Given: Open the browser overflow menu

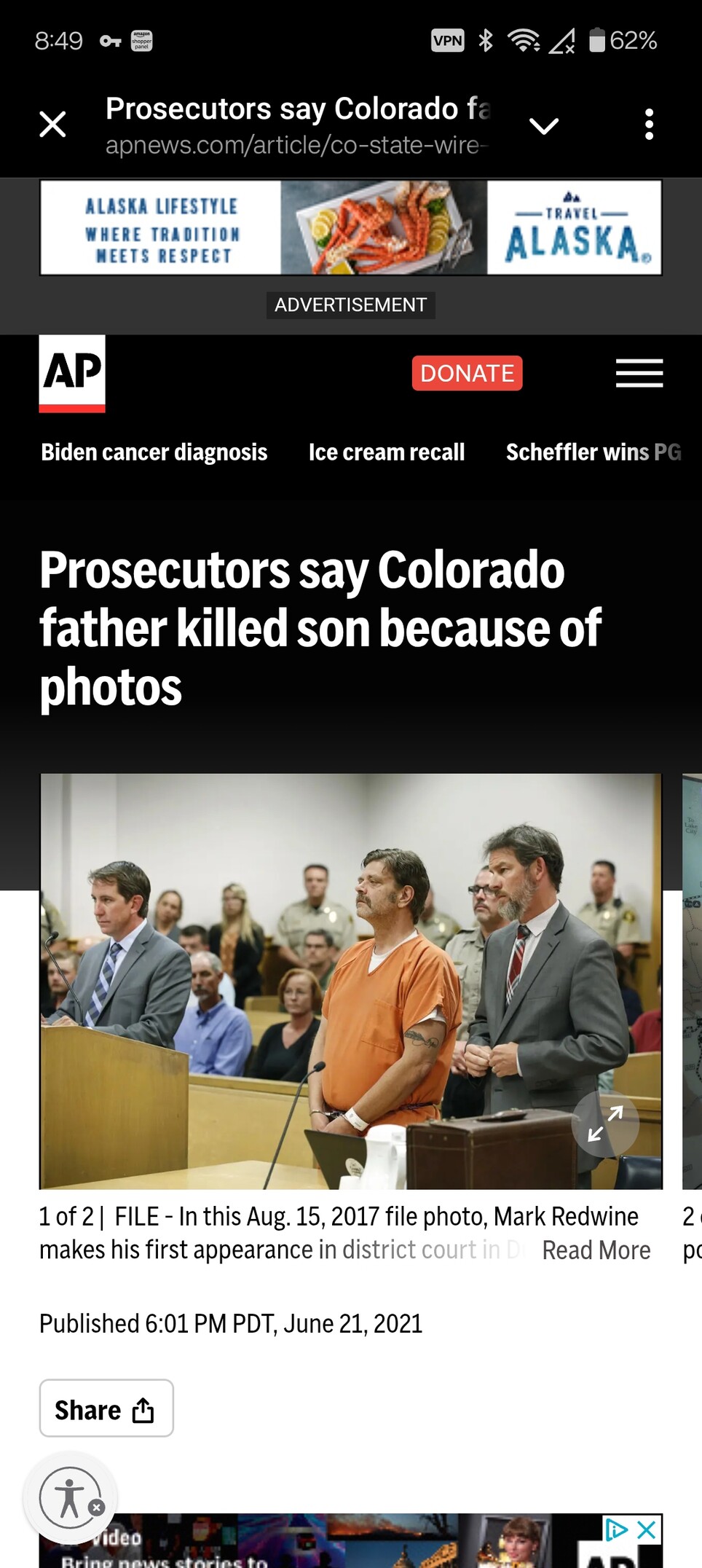Looking at the screenshot, I should point(649,125).
